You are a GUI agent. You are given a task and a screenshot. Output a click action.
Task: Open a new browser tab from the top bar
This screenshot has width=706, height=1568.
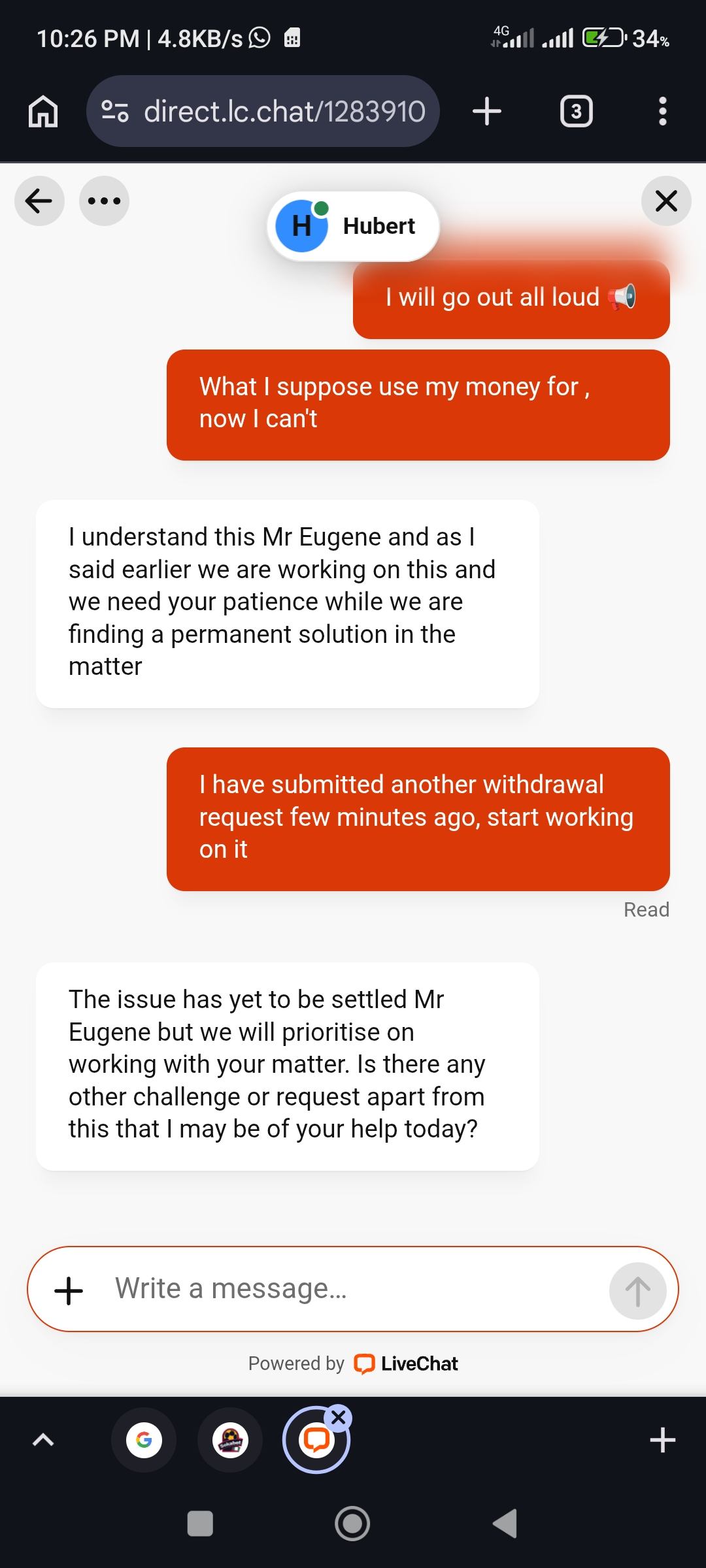point(486,111)
